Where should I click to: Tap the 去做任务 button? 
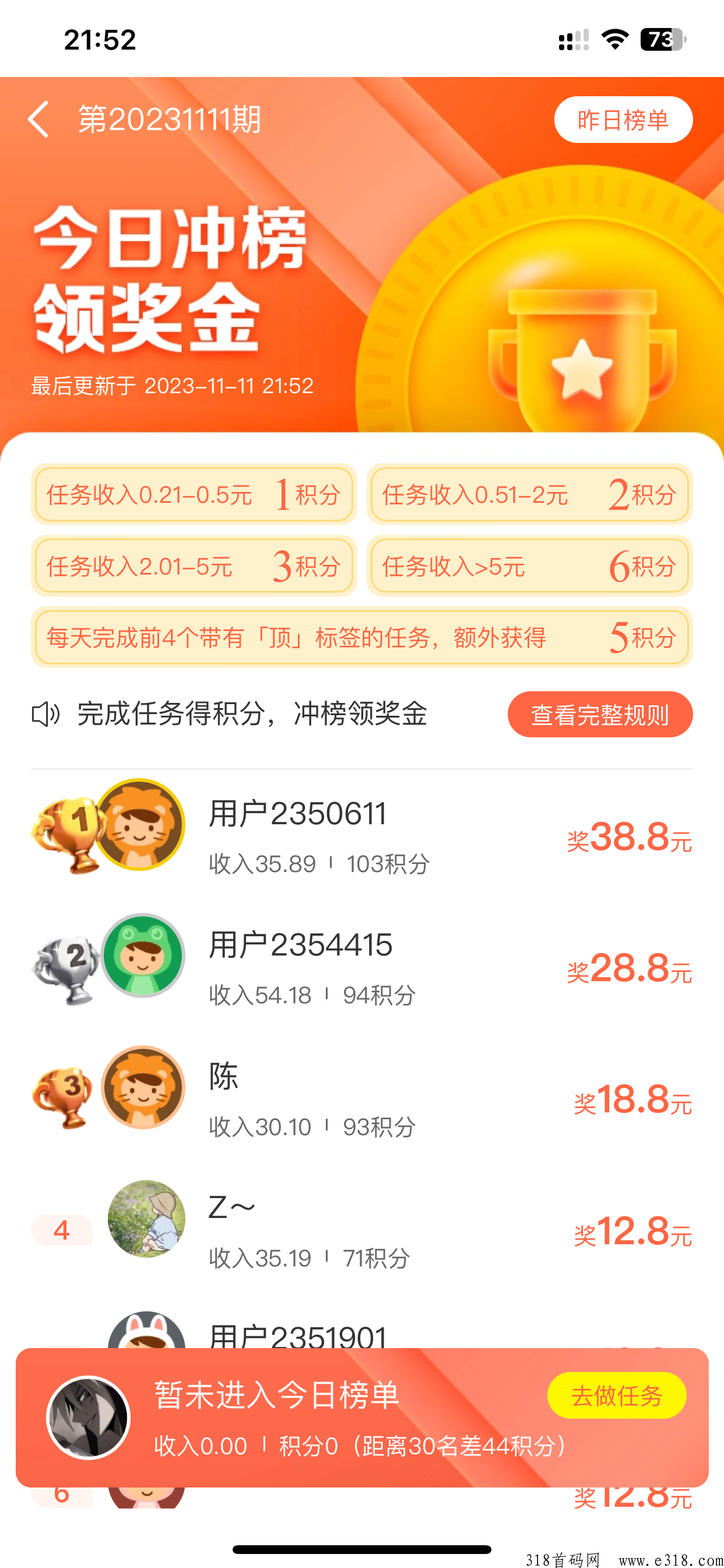pos(616,1395)
